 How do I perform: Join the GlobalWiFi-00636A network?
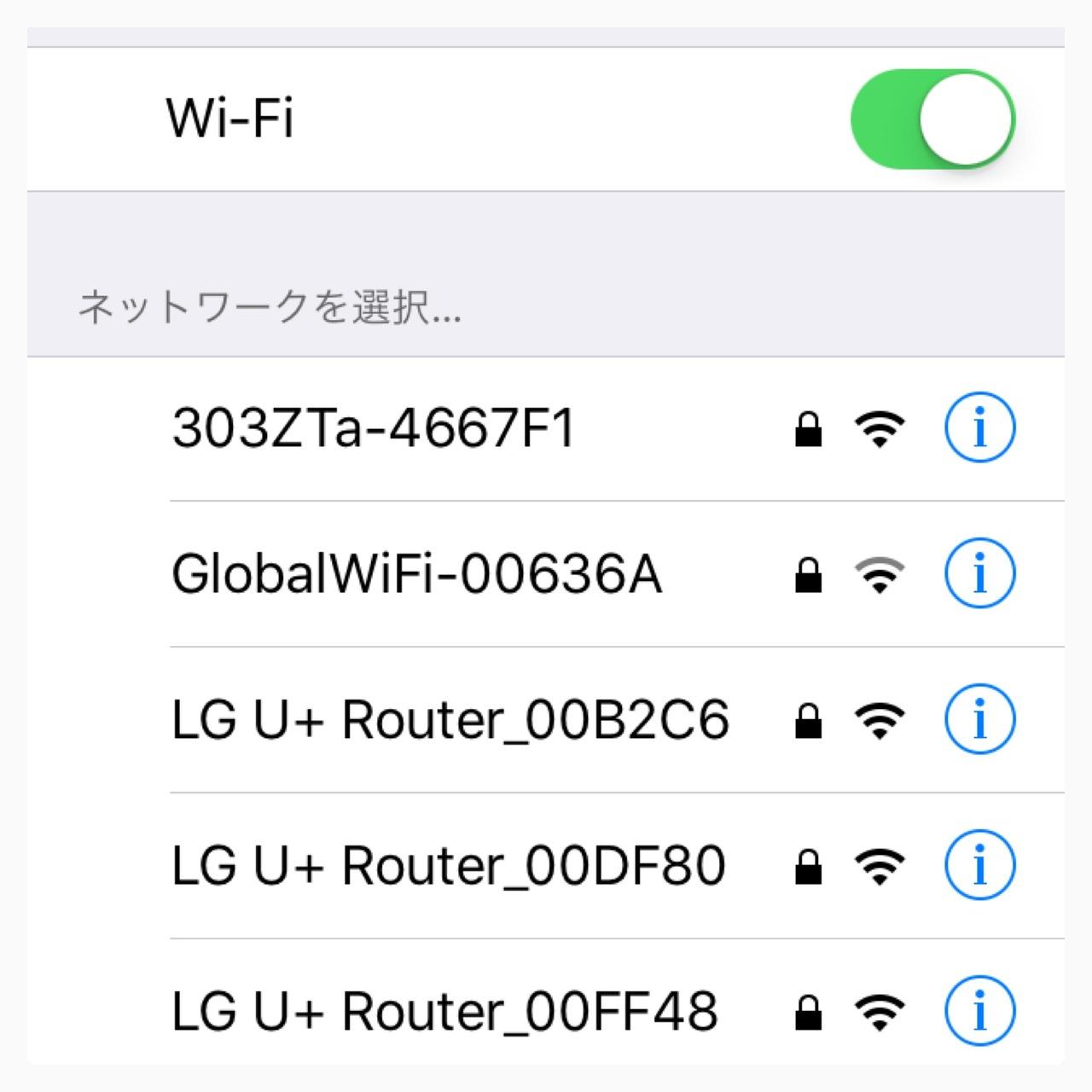pyautogui.click(x=416, y=573)
